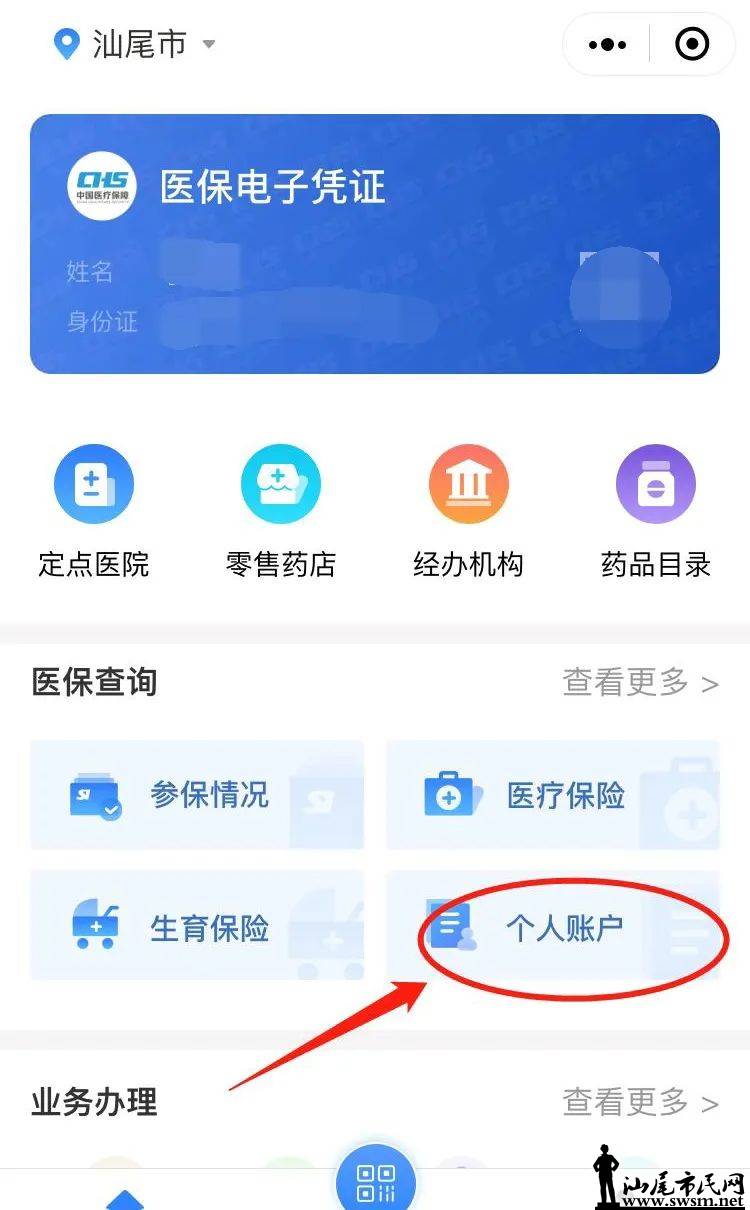Open the mini program more-options menu

click(x=607, y=44)
